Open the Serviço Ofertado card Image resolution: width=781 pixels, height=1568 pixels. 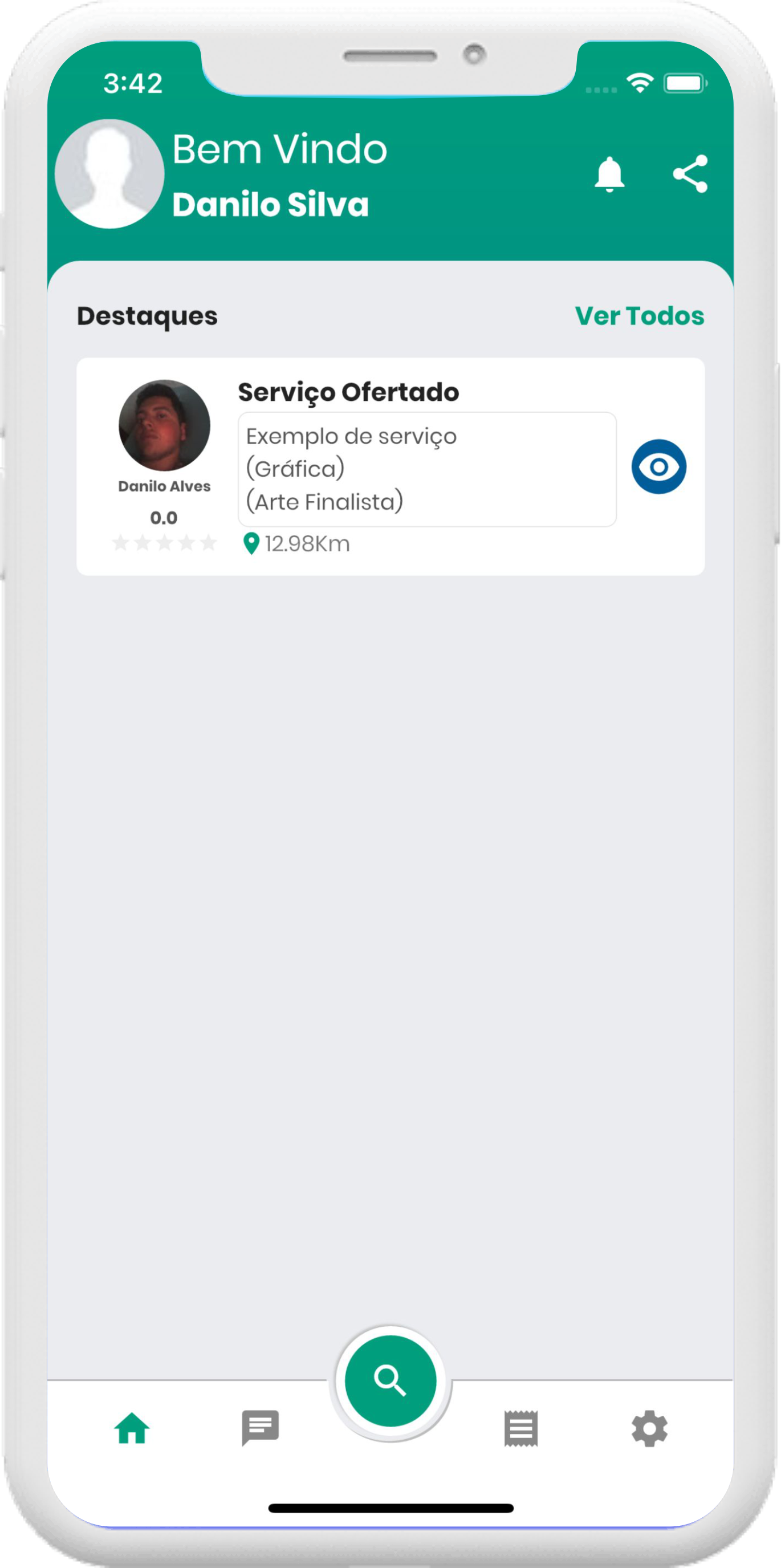coord(390,466)
